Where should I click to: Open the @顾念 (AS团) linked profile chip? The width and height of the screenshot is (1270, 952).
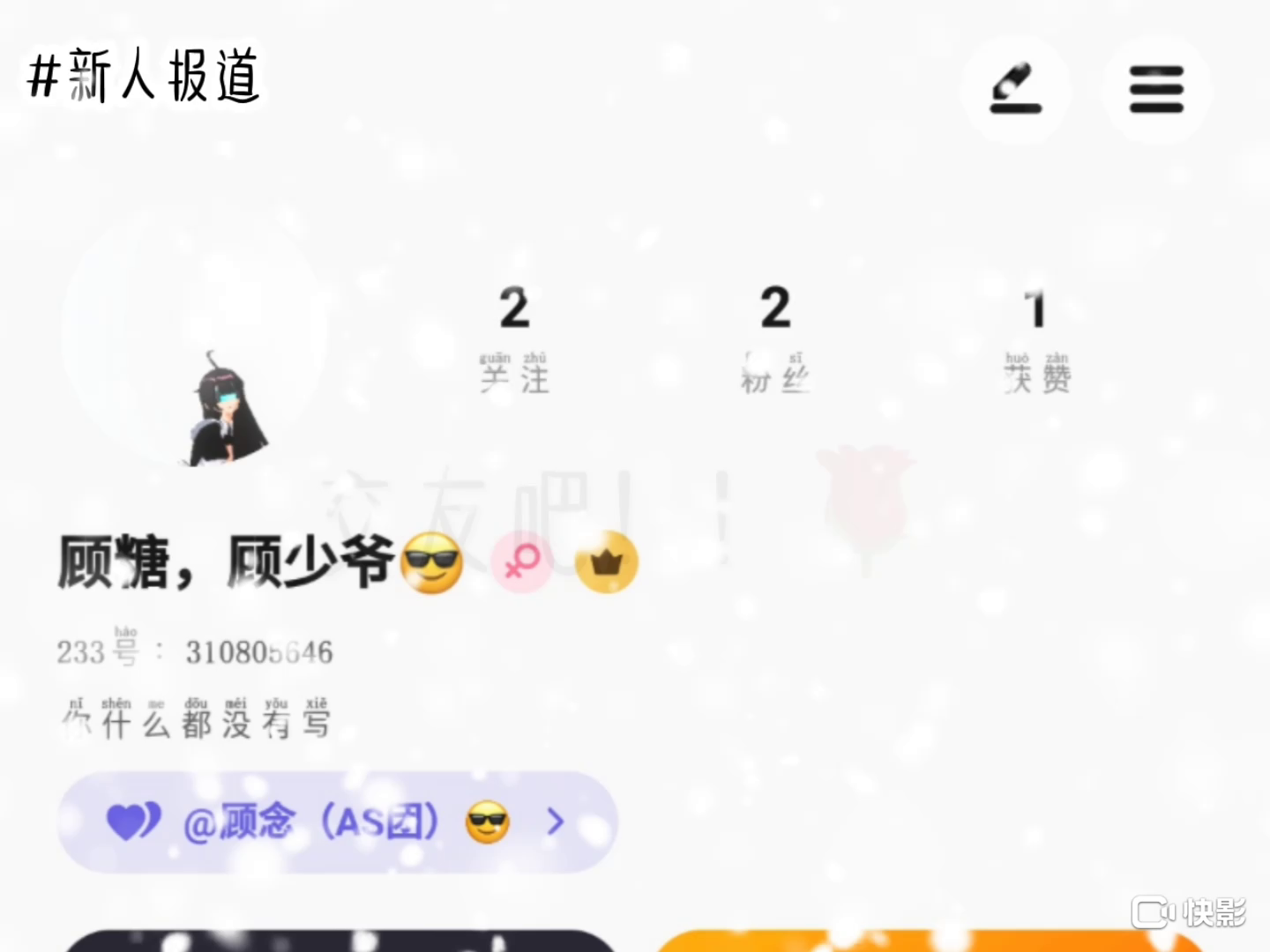tap(337, 822)
